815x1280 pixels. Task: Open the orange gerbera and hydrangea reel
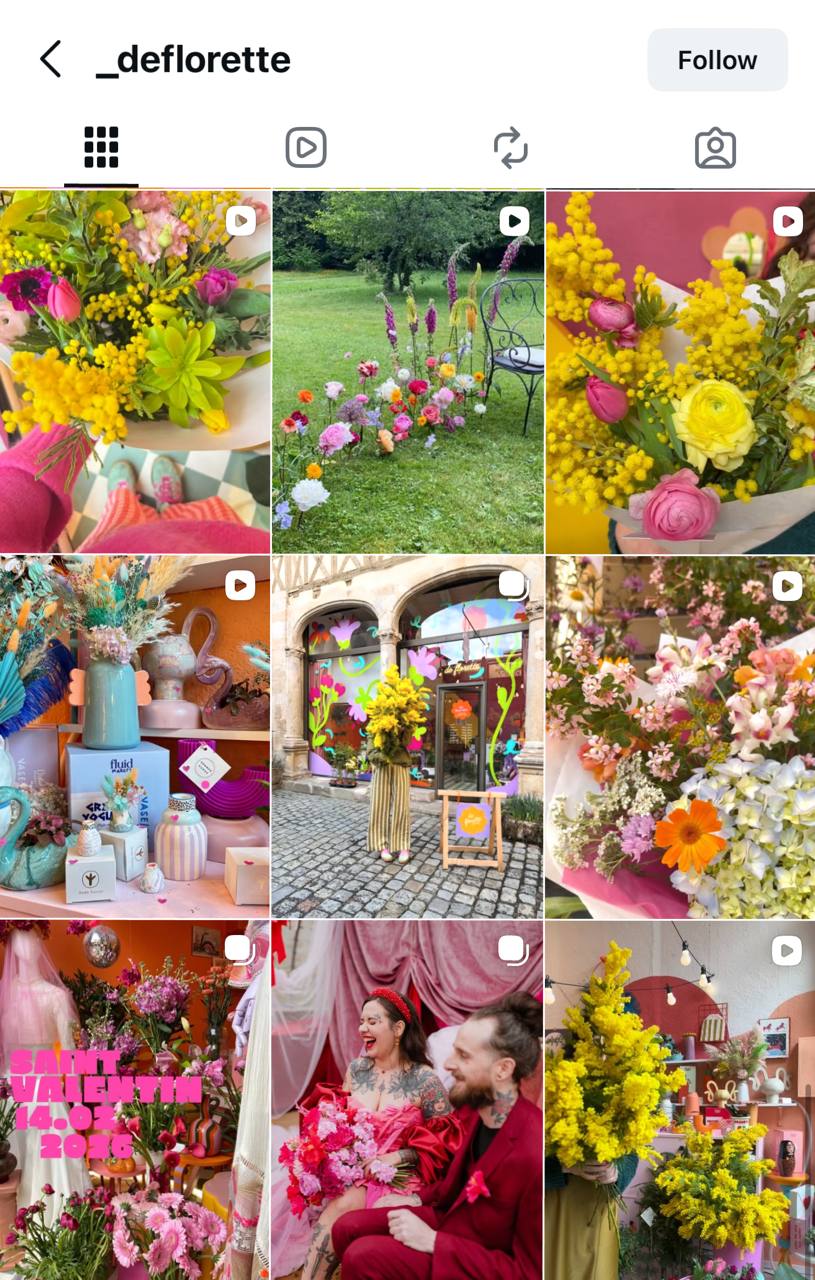click(680, 737)
